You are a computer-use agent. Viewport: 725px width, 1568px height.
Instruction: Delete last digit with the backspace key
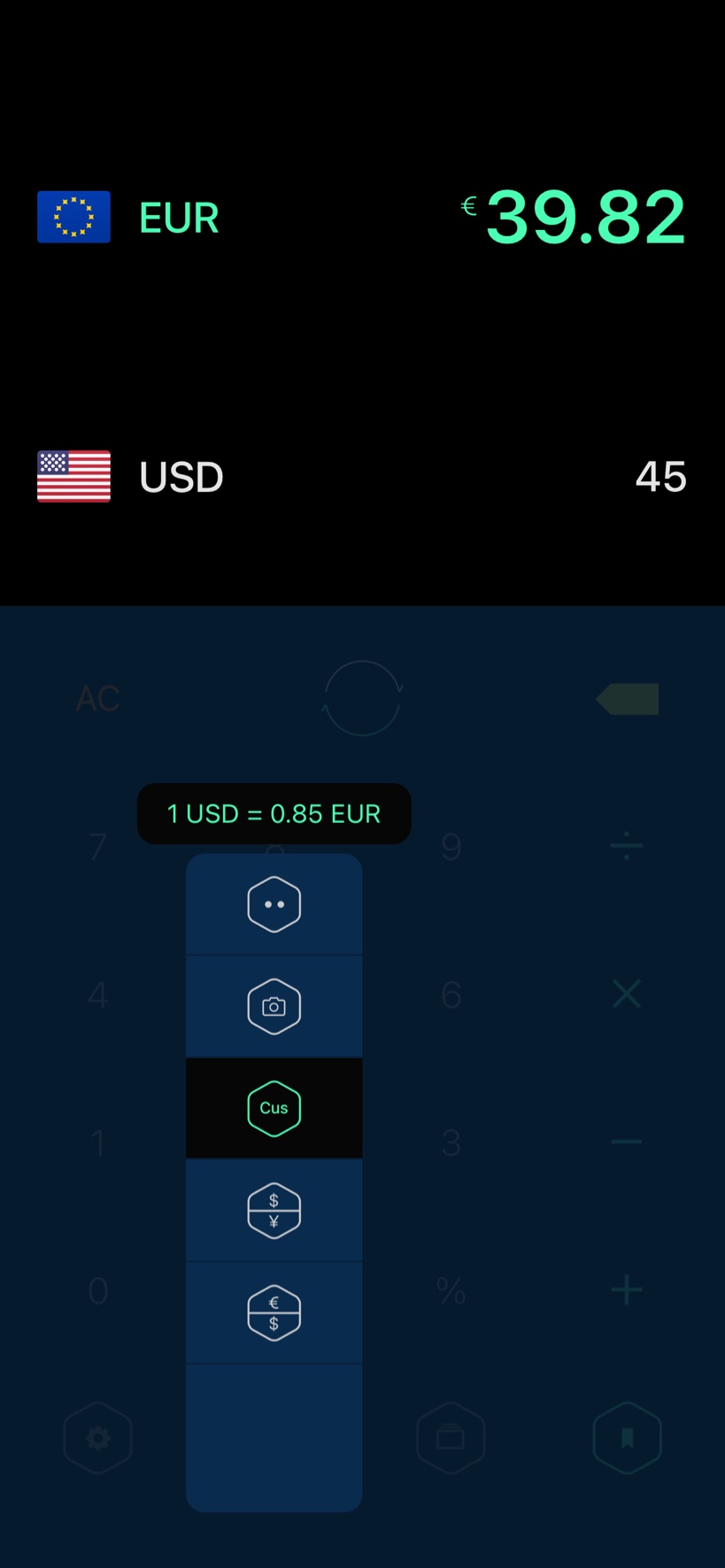[627, 699]
